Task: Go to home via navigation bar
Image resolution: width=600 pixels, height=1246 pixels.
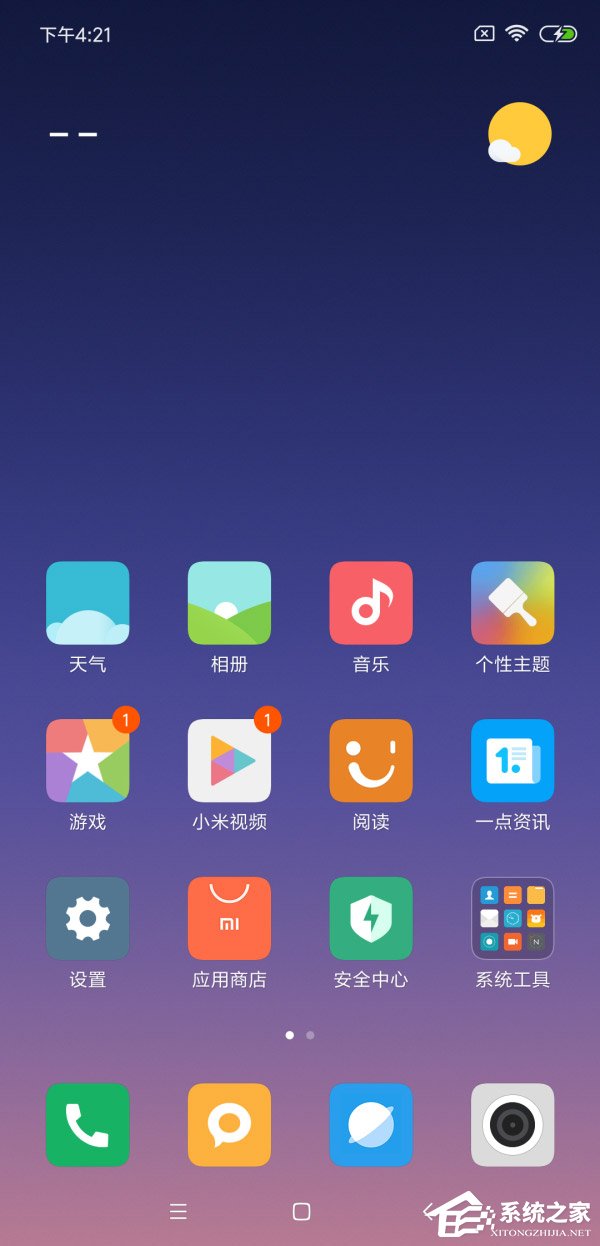Action: click(x=301, y=1212)
